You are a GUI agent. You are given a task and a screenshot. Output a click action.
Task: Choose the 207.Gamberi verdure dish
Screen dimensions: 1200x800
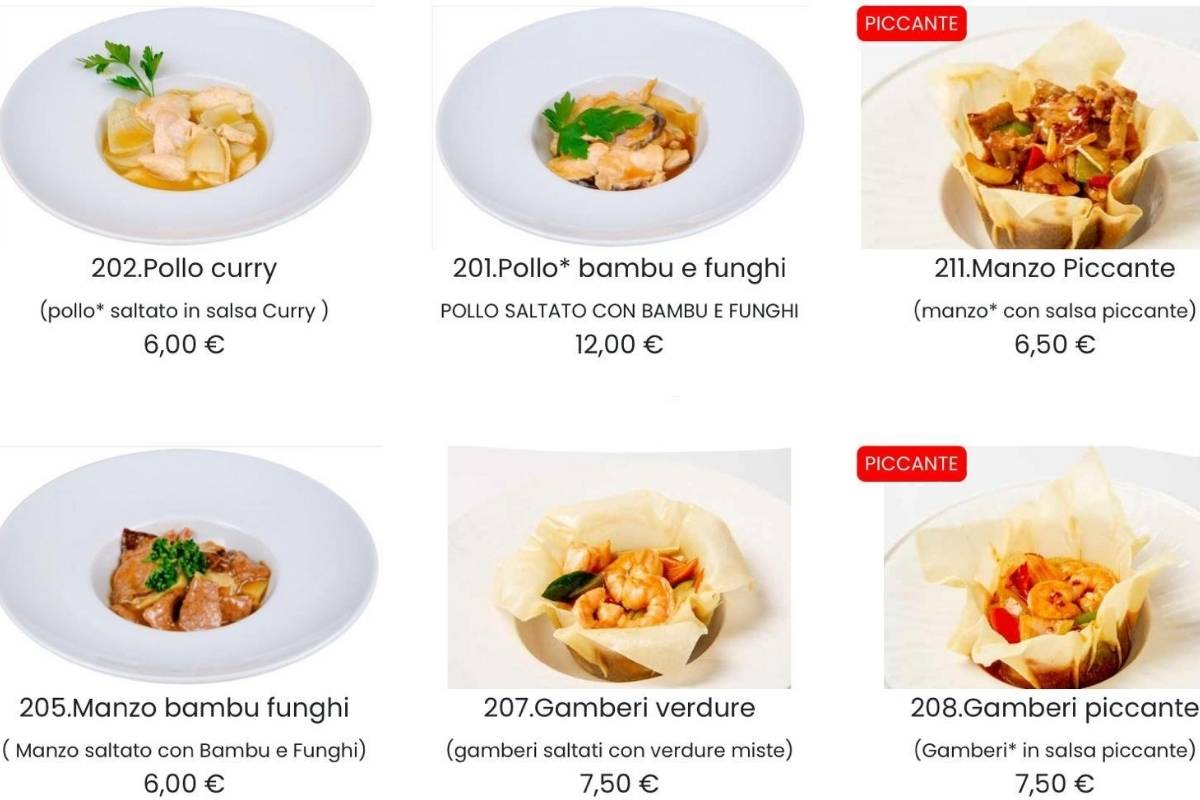[x=619, y=708]
